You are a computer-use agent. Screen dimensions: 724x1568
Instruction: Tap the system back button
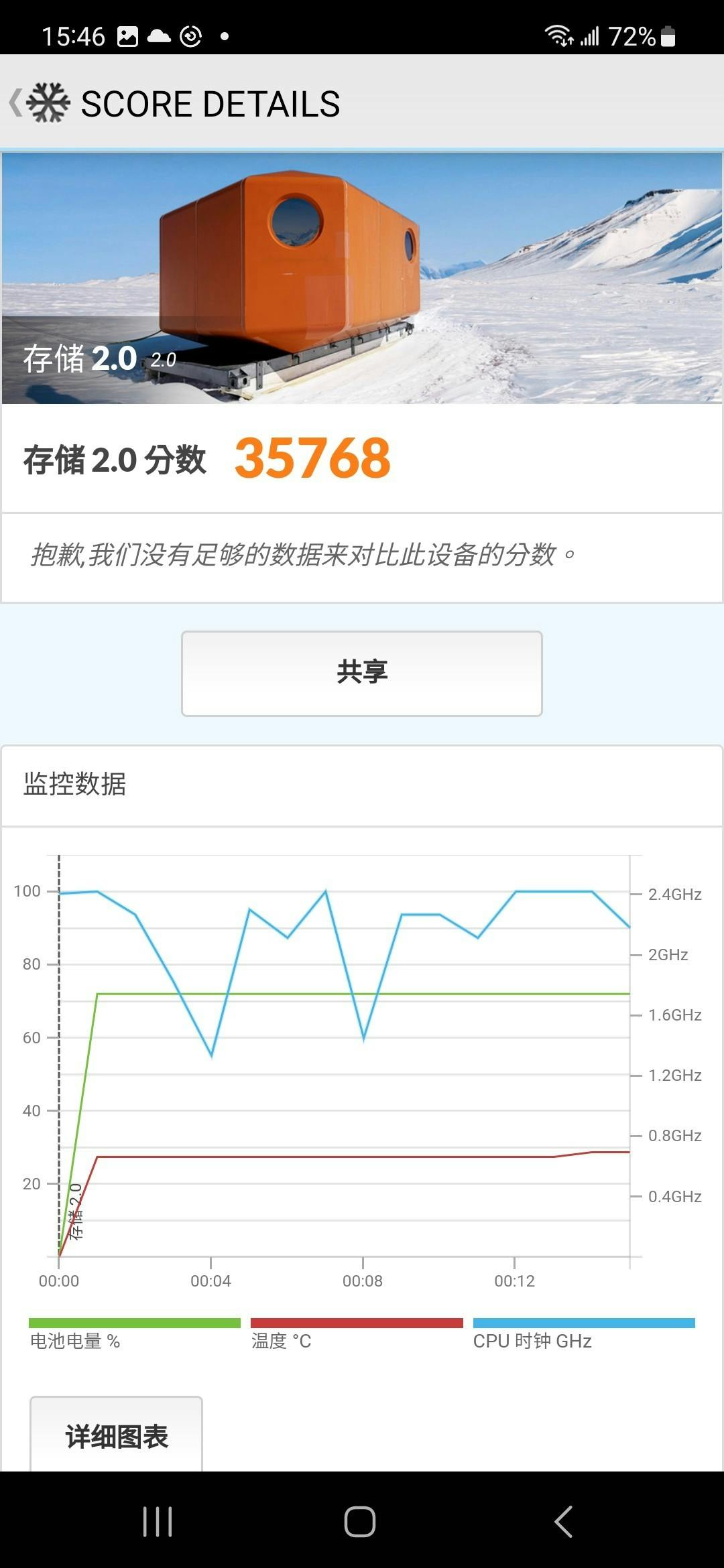pyautogui.click(x=563, y=1521)
